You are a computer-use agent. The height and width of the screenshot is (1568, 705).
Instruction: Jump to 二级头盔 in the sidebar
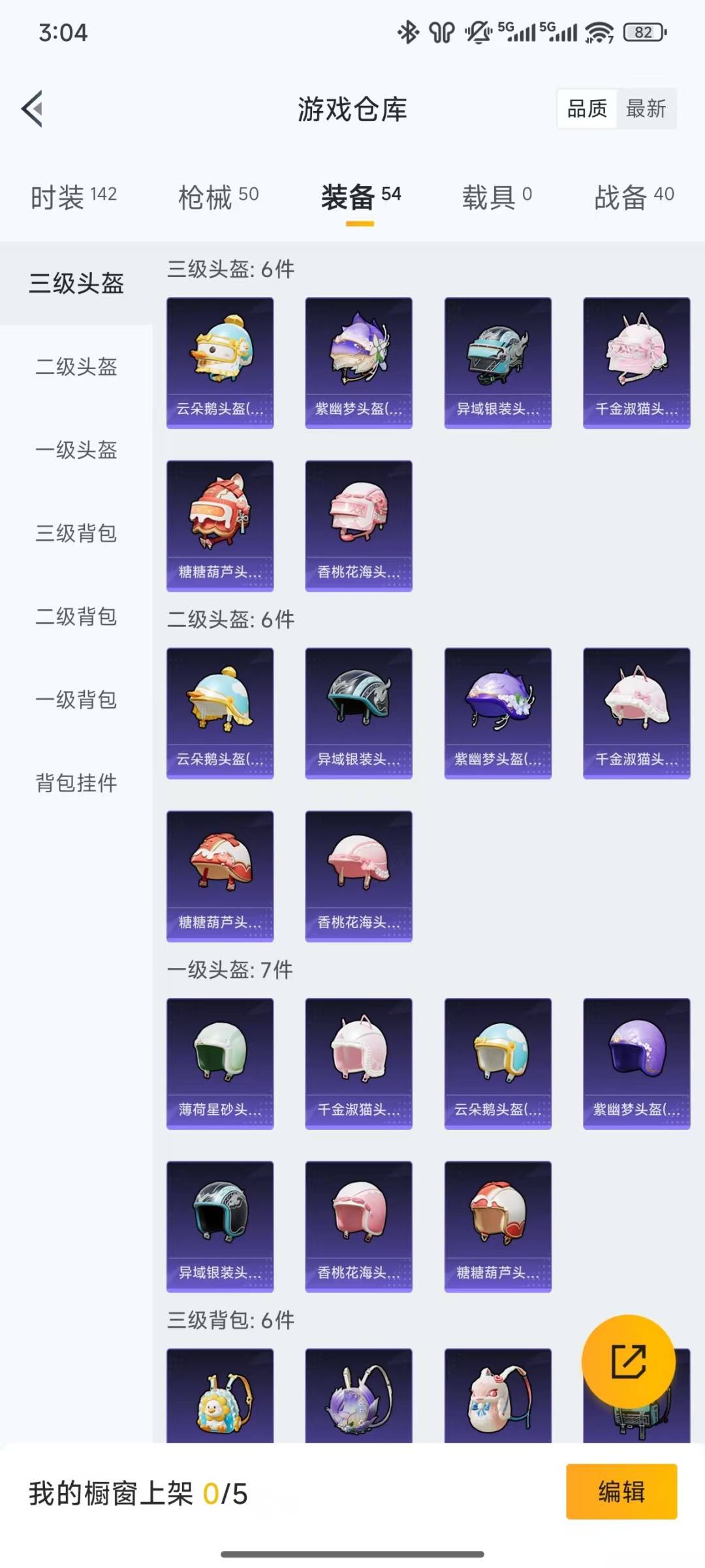click(76, 367)
